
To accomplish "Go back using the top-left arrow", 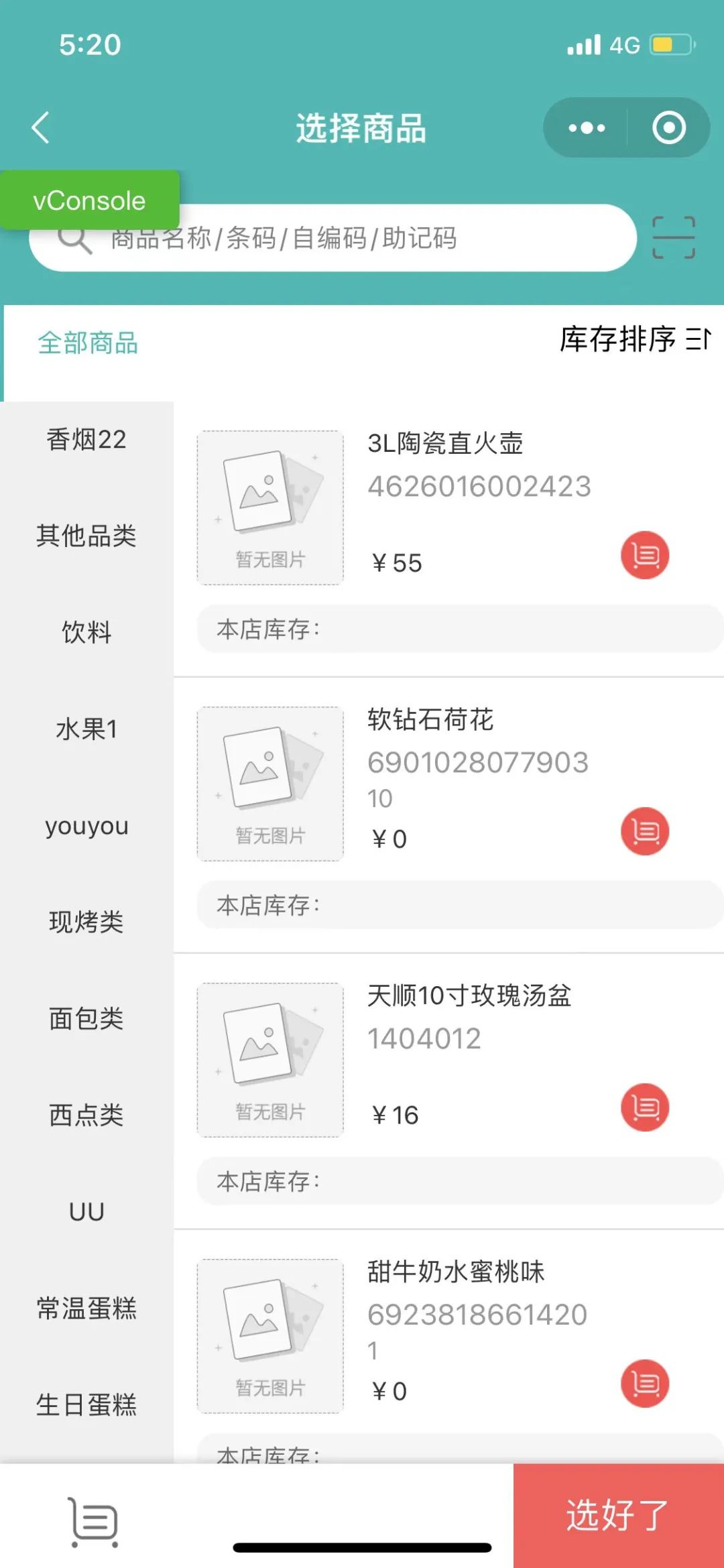I will pyautogui.click(x=41, y=127).
